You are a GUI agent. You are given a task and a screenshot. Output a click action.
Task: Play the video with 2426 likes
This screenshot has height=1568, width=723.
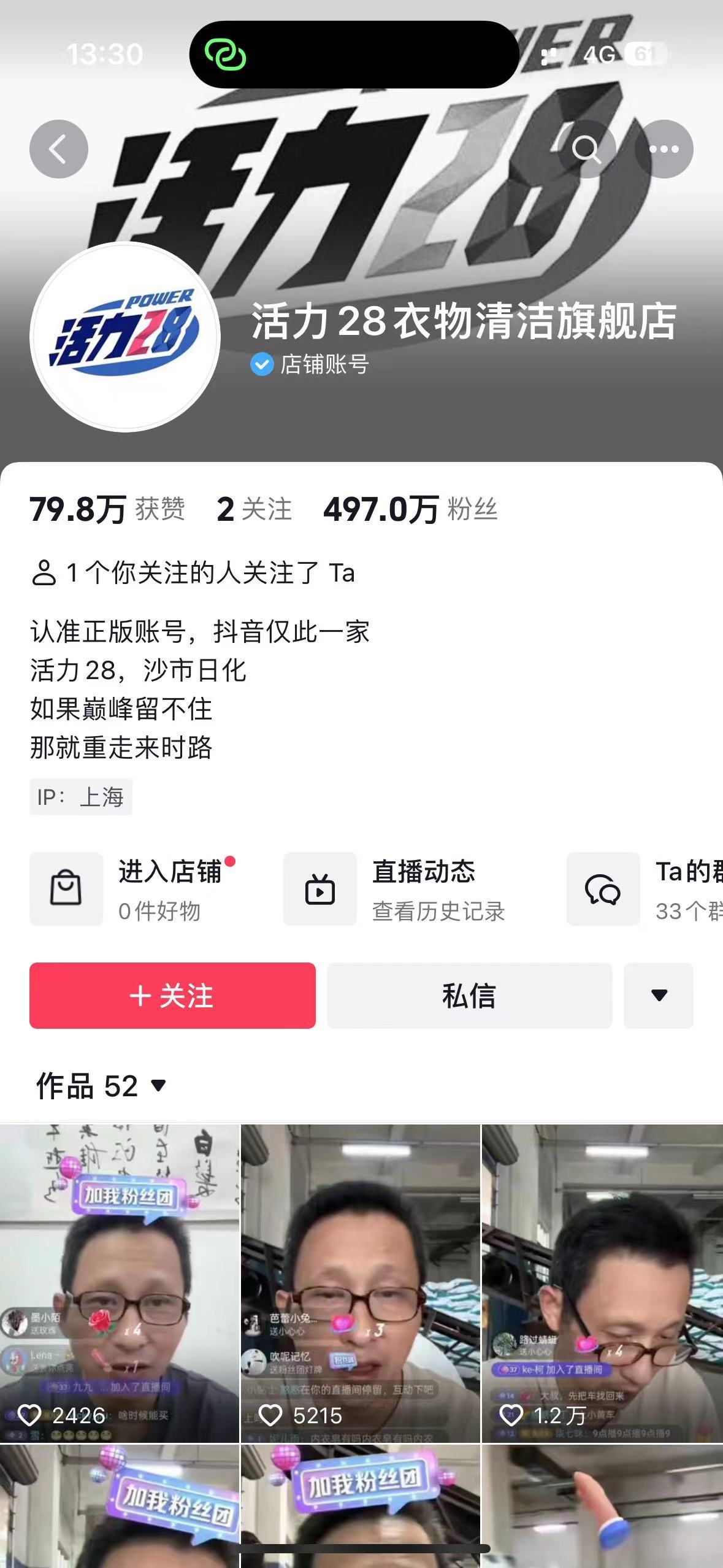119,1282
